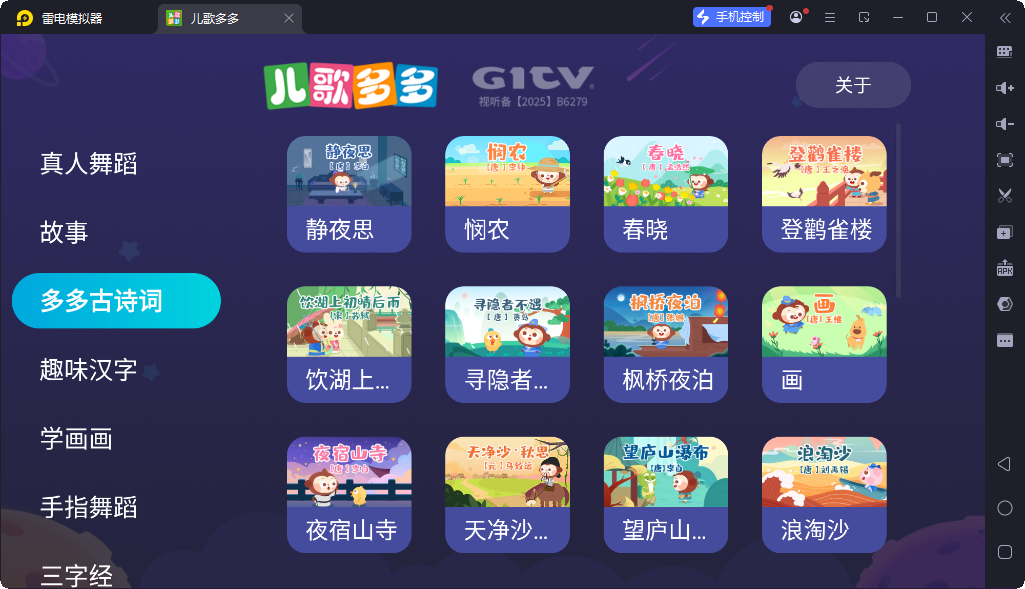Go to 手指舞蹈 category
Screen dimensions: 1025x589
89,507
